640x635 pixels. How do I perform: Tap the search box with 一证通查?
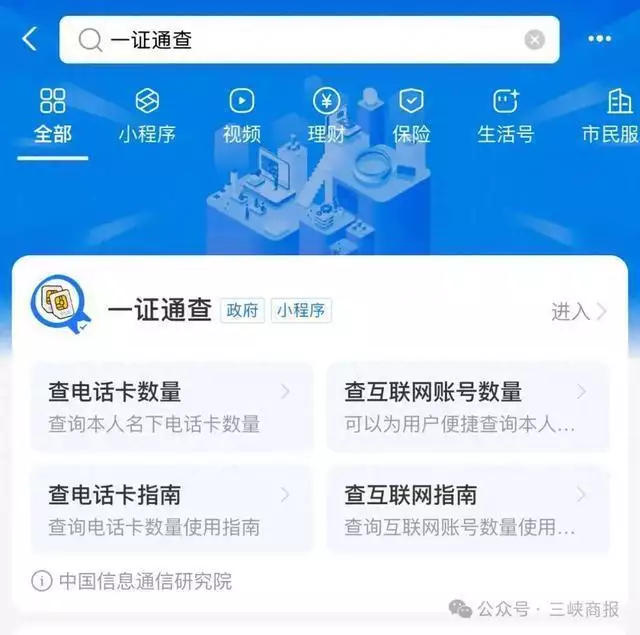tap(300, 40)
